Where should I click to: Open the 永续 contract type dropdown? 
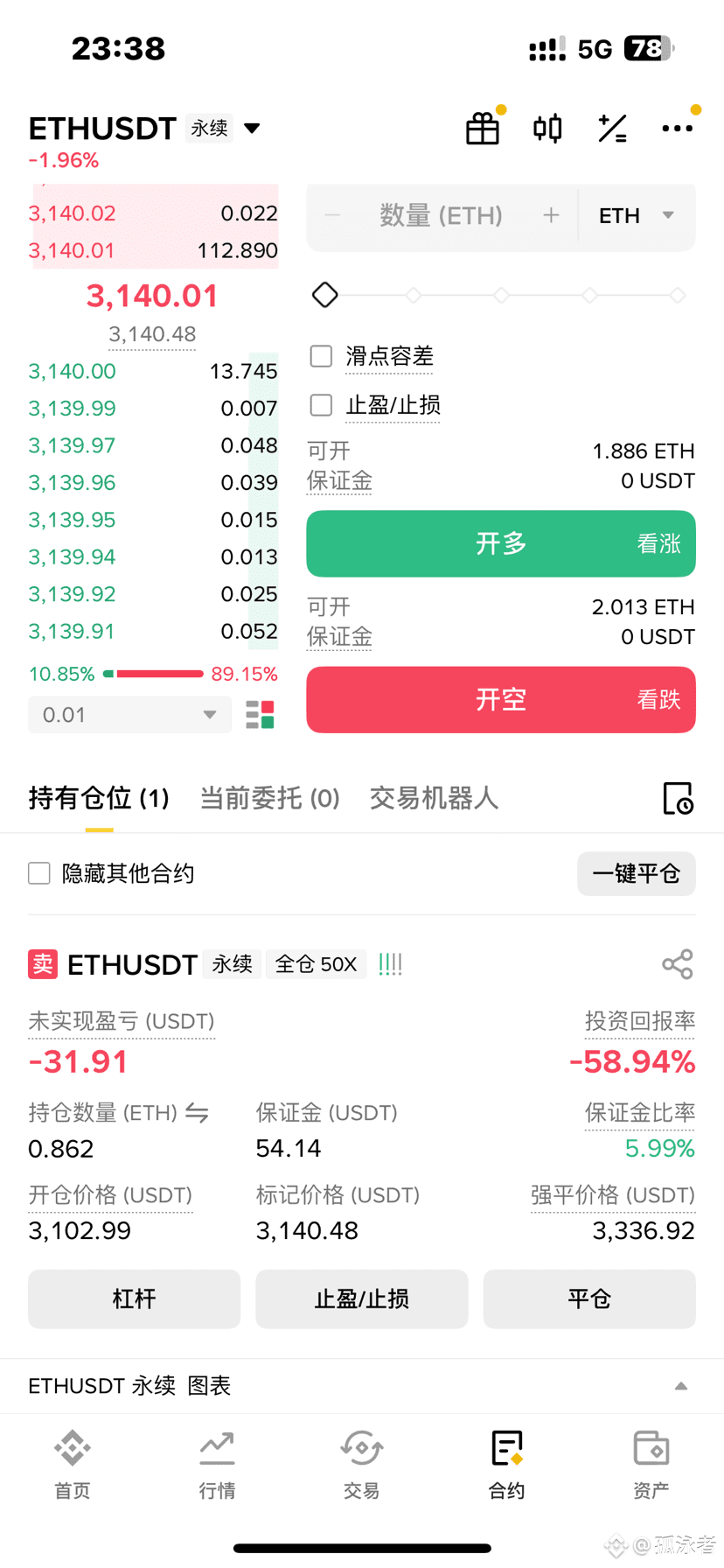pyautogui.click(x=210, y=128)
